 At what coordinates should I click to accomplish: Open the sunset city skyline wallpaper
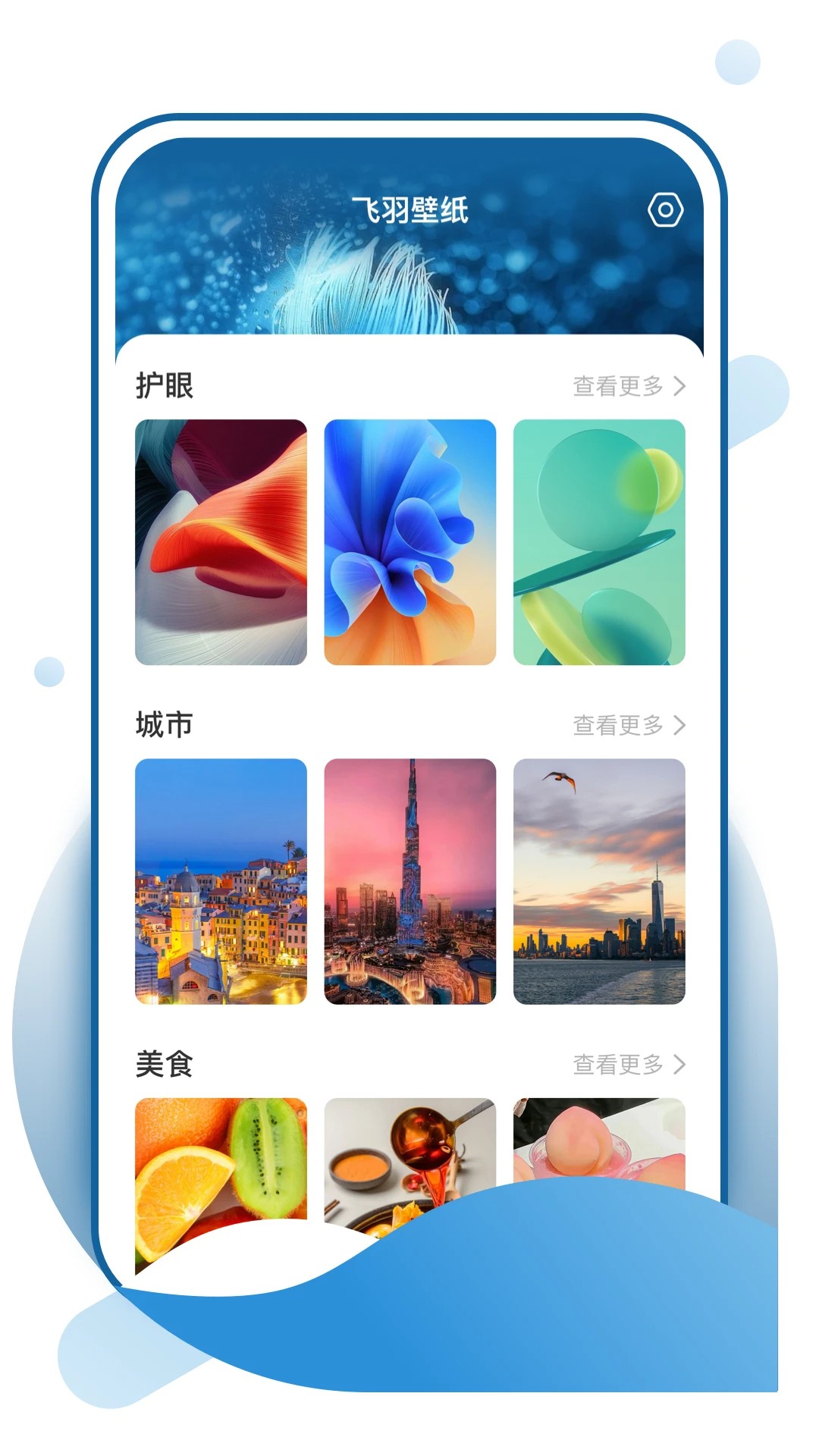(x=599, y=882)
